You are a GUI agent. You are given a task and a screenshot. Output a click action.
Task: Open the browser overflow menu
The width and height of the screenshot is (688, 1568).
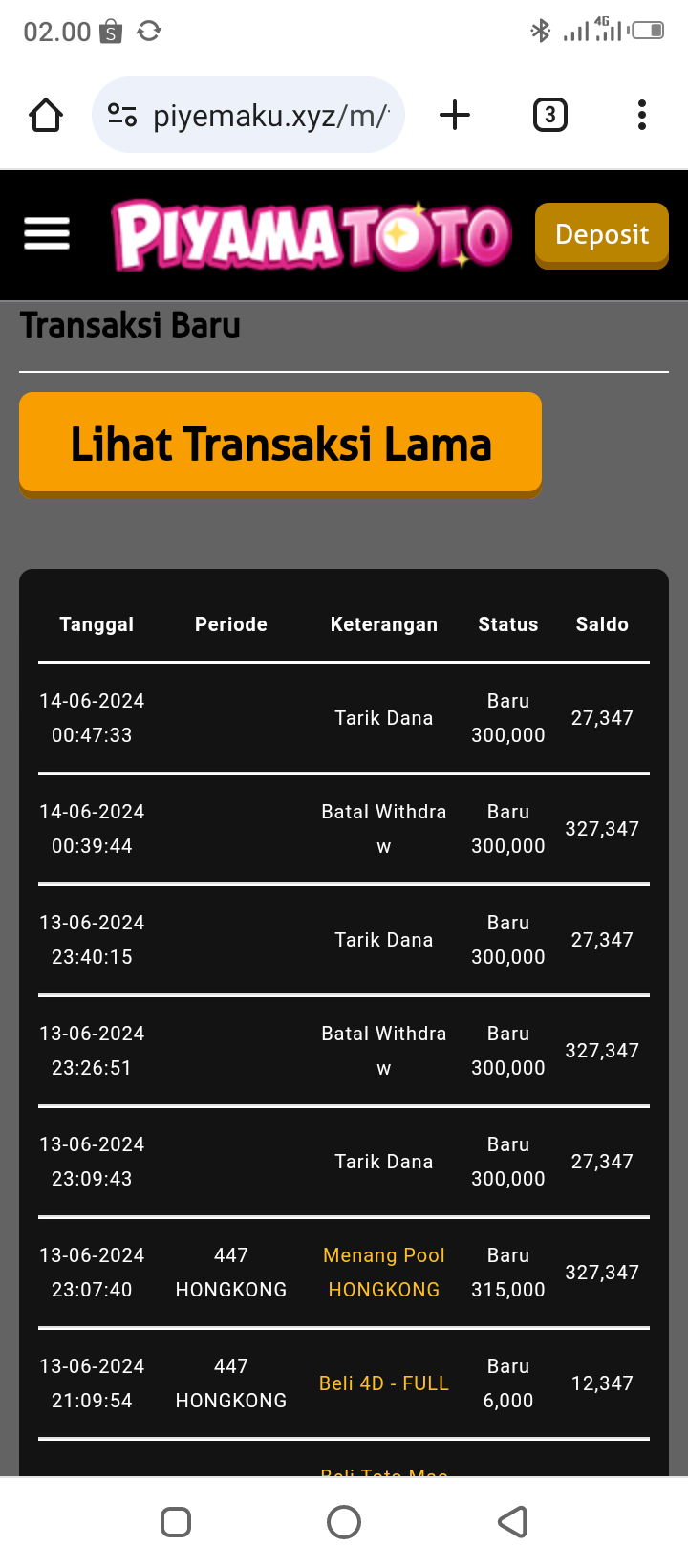click(641, 116)
